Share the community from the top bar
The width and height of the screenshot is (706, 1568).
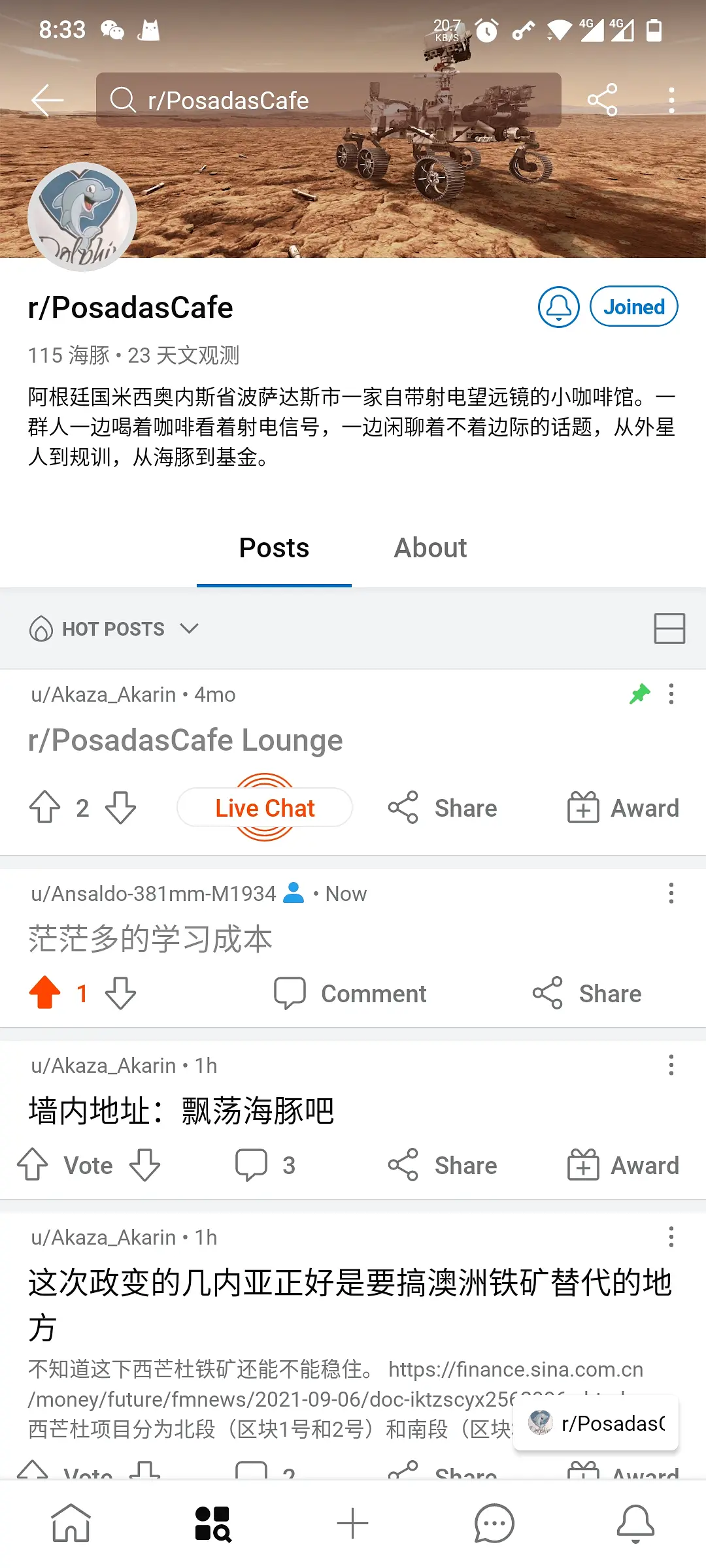[602, 100]
